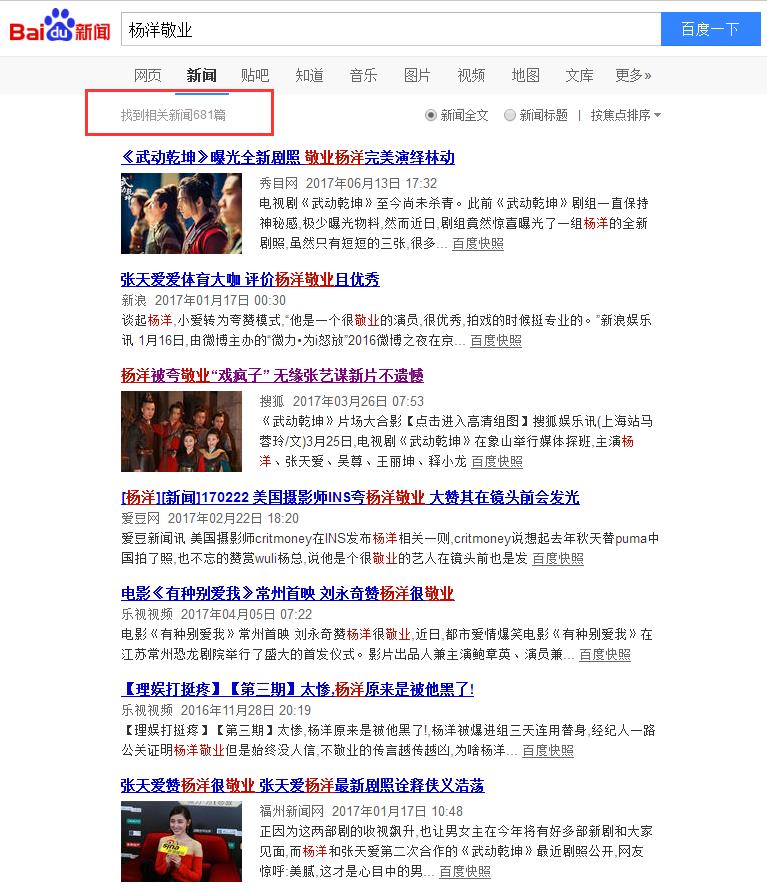Screen dimensions: 767x891
Task: Switch to the 地图 tab
Action: [x=525, y=75]
